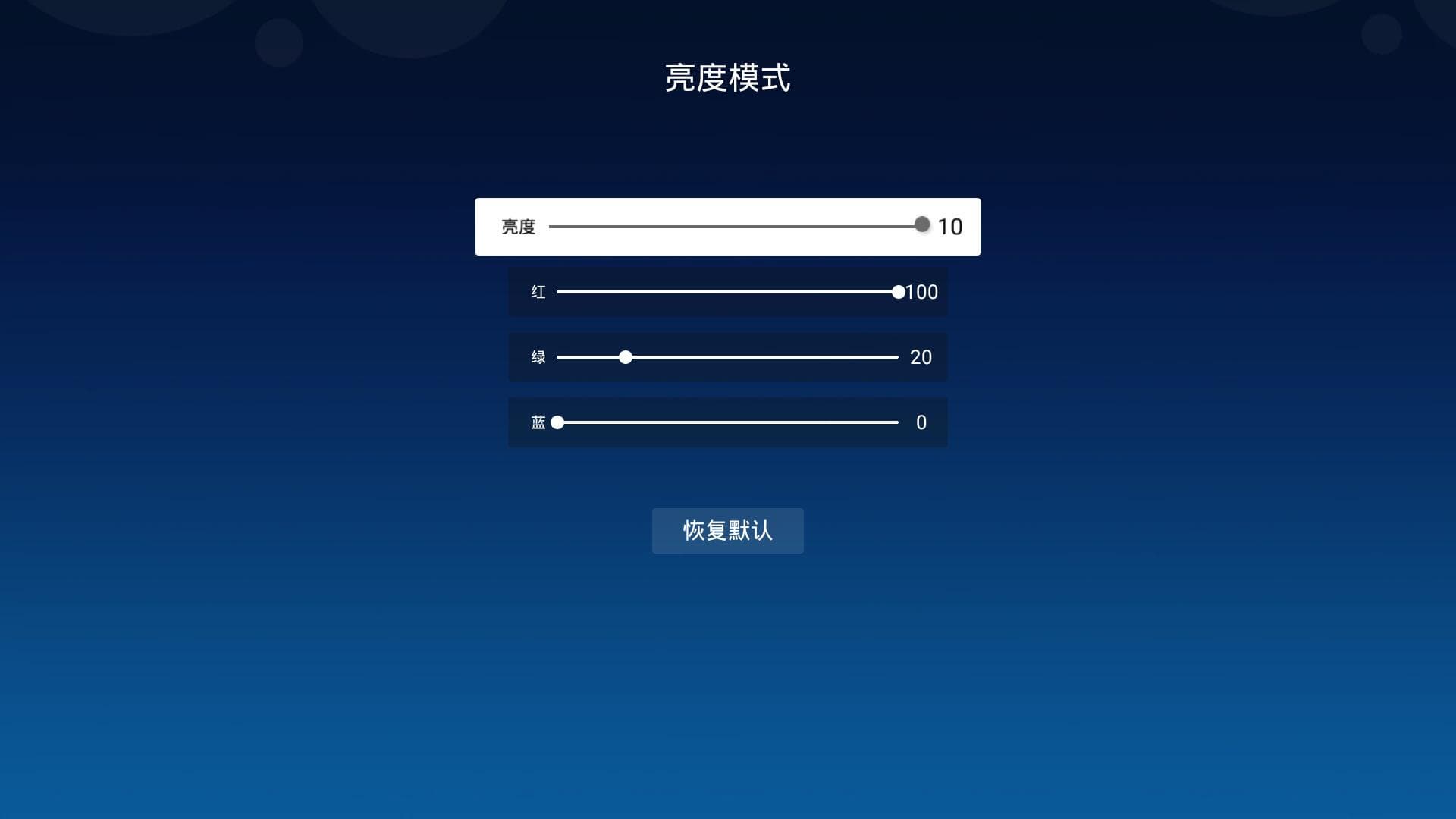This screenshot has width=1456, height=819.
Task: Tap the 红 red slider track
Action: (727, 292)
